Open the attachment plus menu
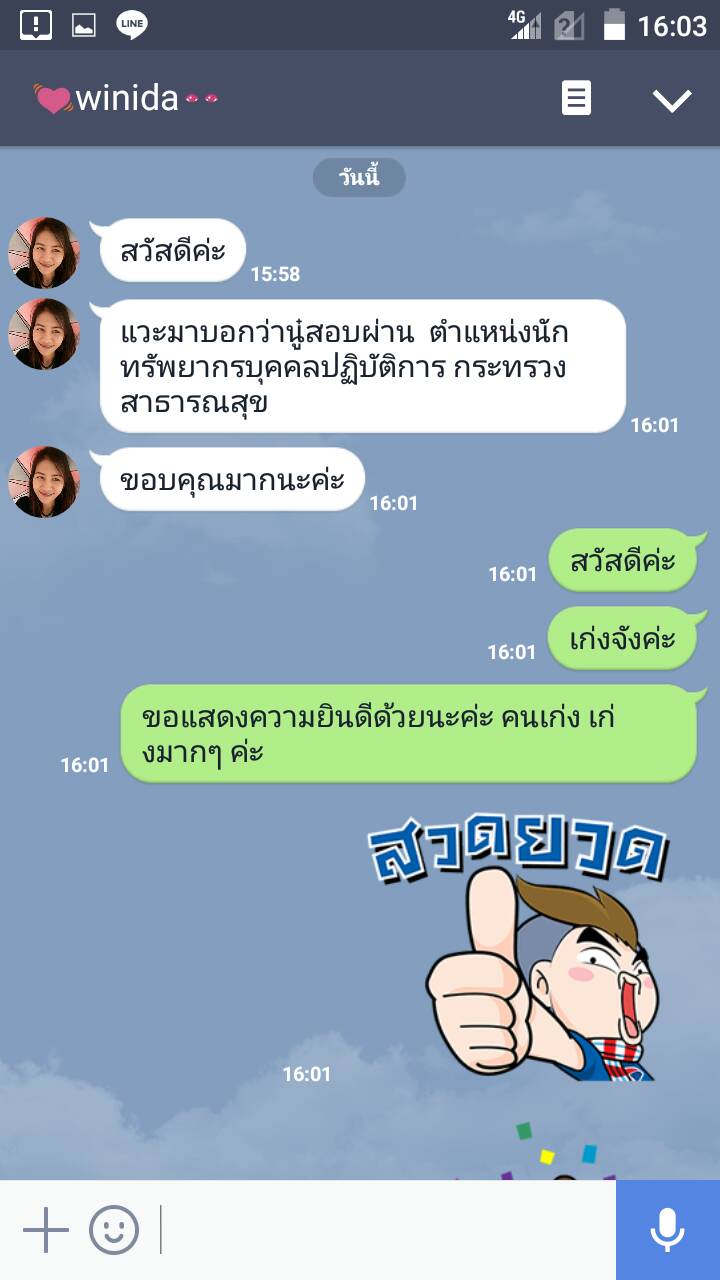Image resolution: width=720 pixels, height=1280 pixels. click(x=46, y=1229)
